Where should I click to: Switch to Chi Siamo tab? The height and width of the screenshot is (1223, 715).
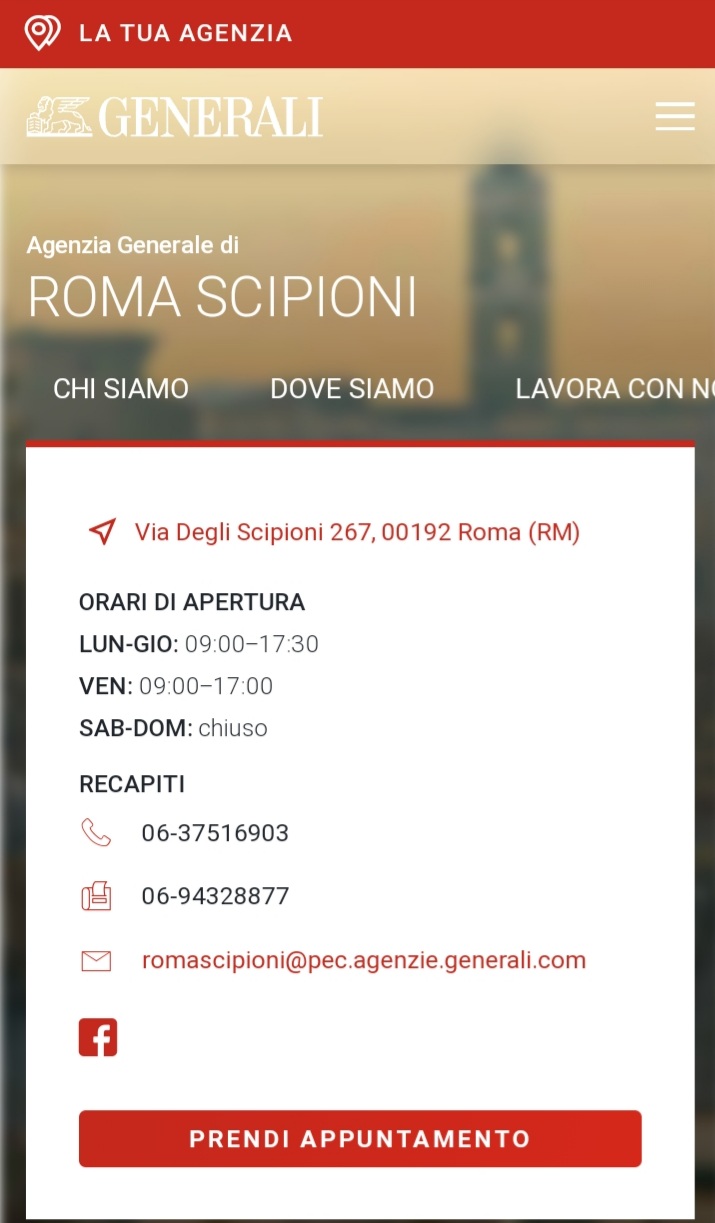click(x=121, y=389)
